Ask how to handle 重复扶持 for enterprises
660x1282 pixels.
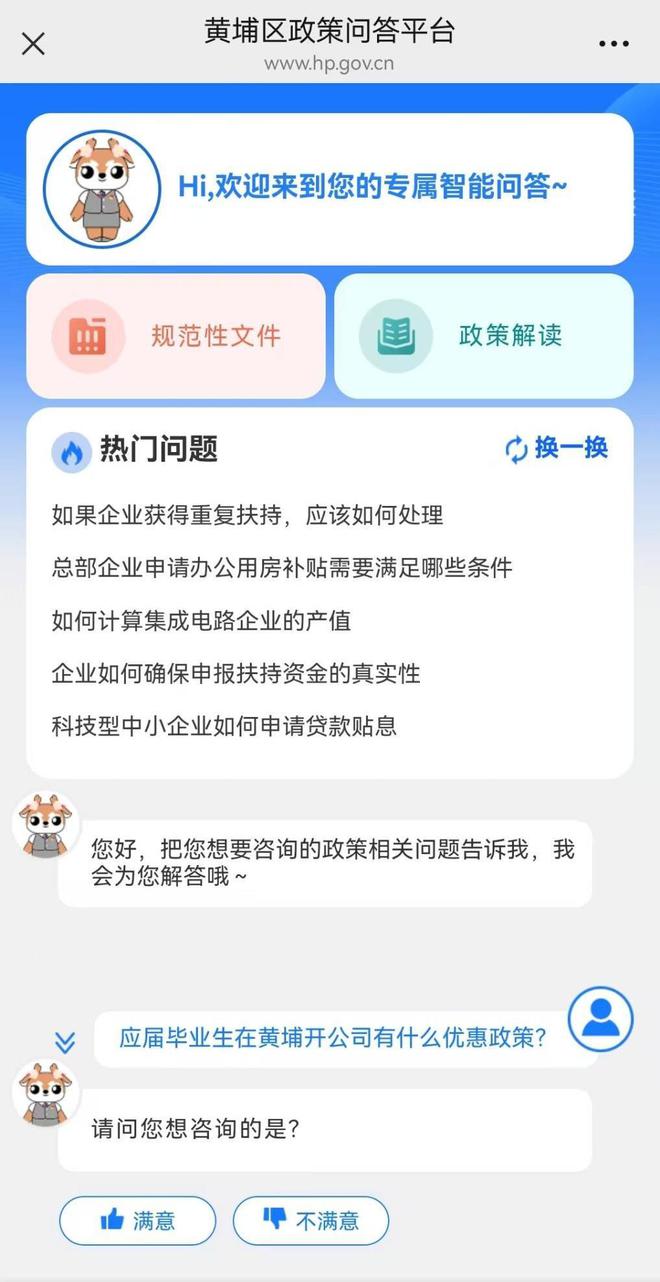point(247,516)
